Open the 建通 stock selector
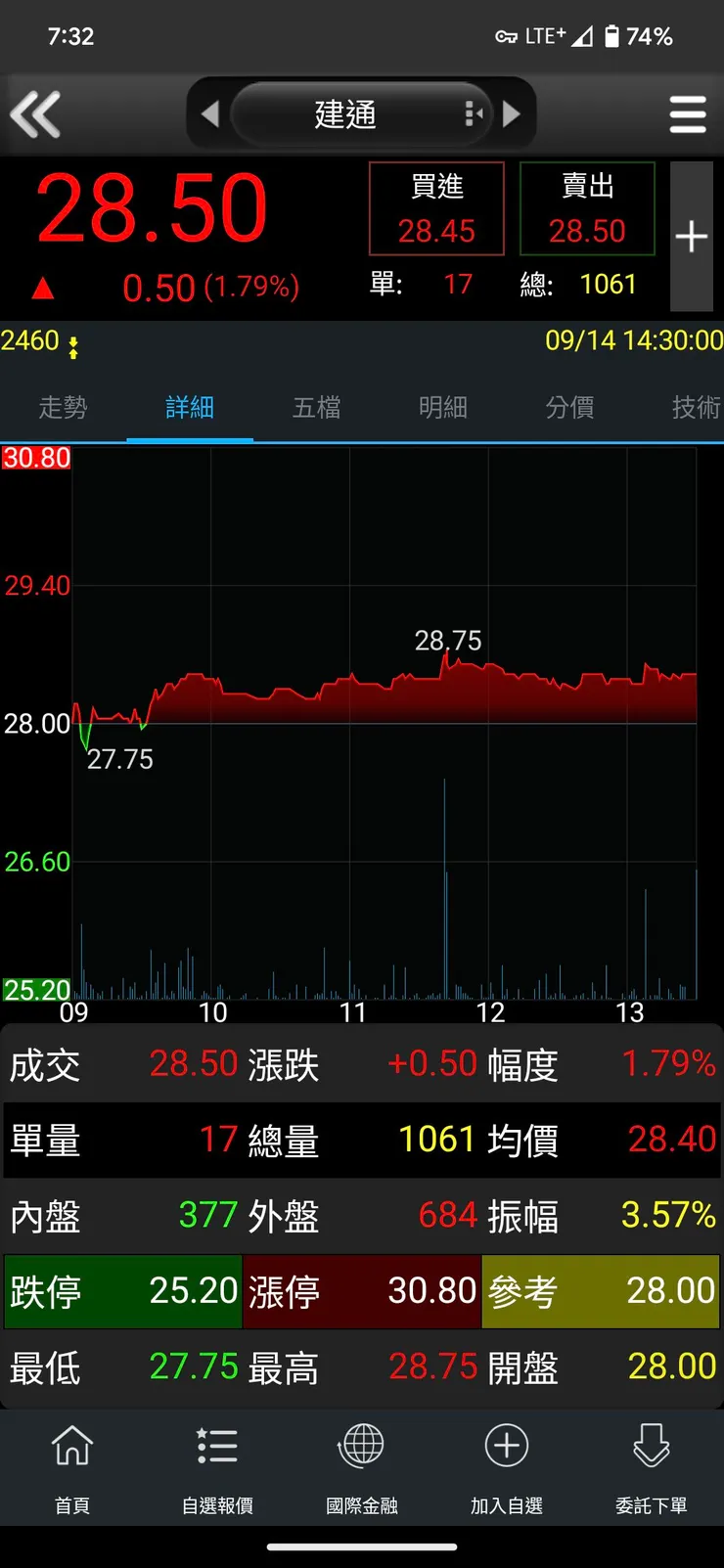Image resolution: width=724 pixels, height=1568 pixels. click(x=346, y=114)
